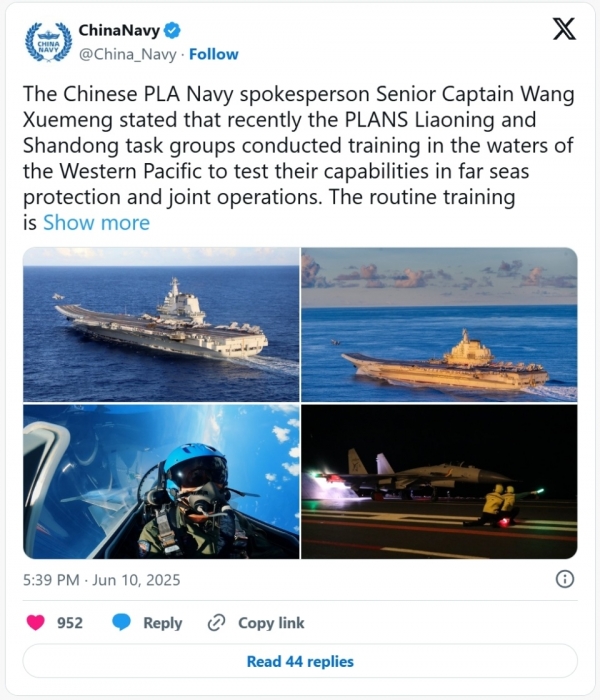600x700 pixels.
Task: Open the post info icon
Action: (564, 578)
